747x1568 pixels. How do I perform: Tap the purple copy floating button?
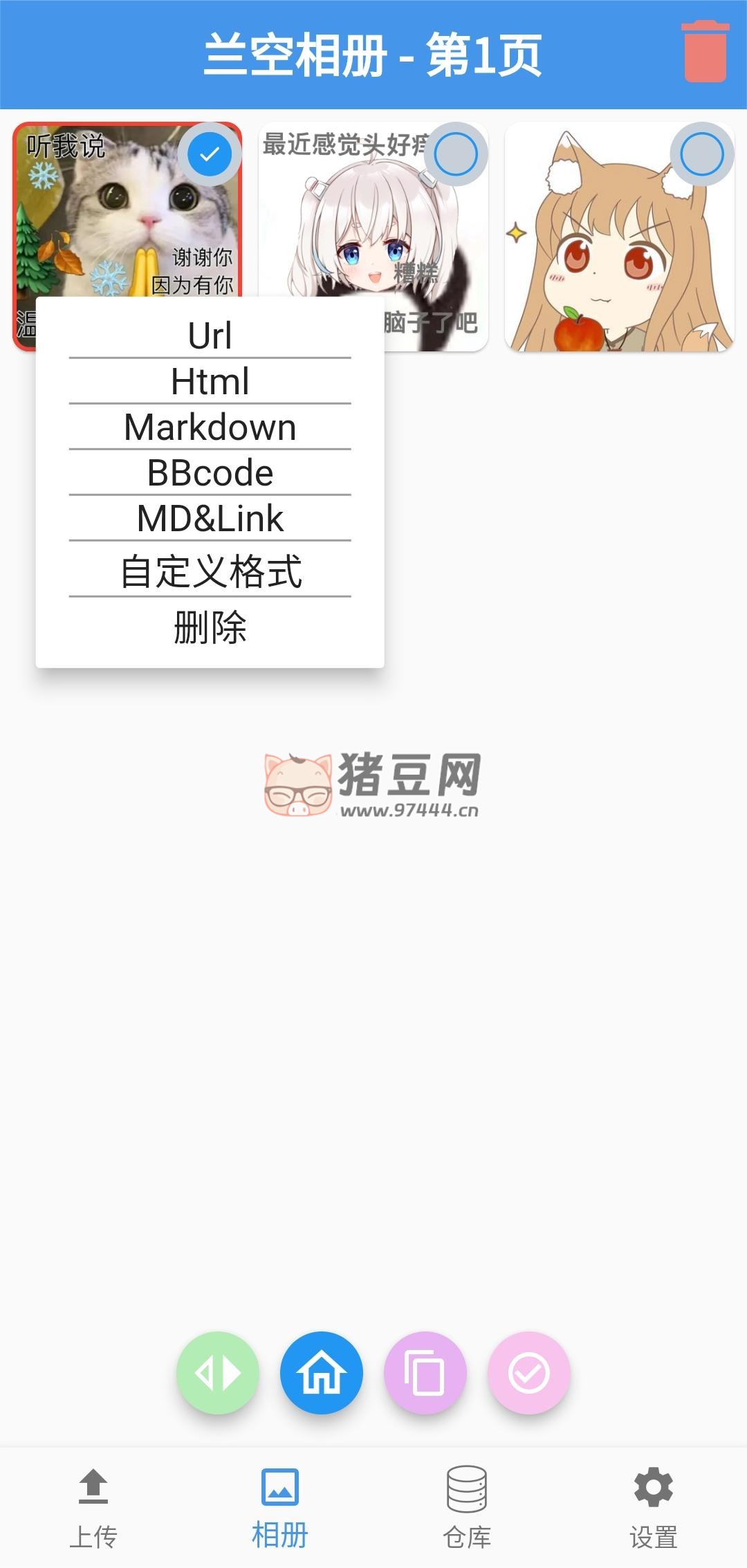425,1373
